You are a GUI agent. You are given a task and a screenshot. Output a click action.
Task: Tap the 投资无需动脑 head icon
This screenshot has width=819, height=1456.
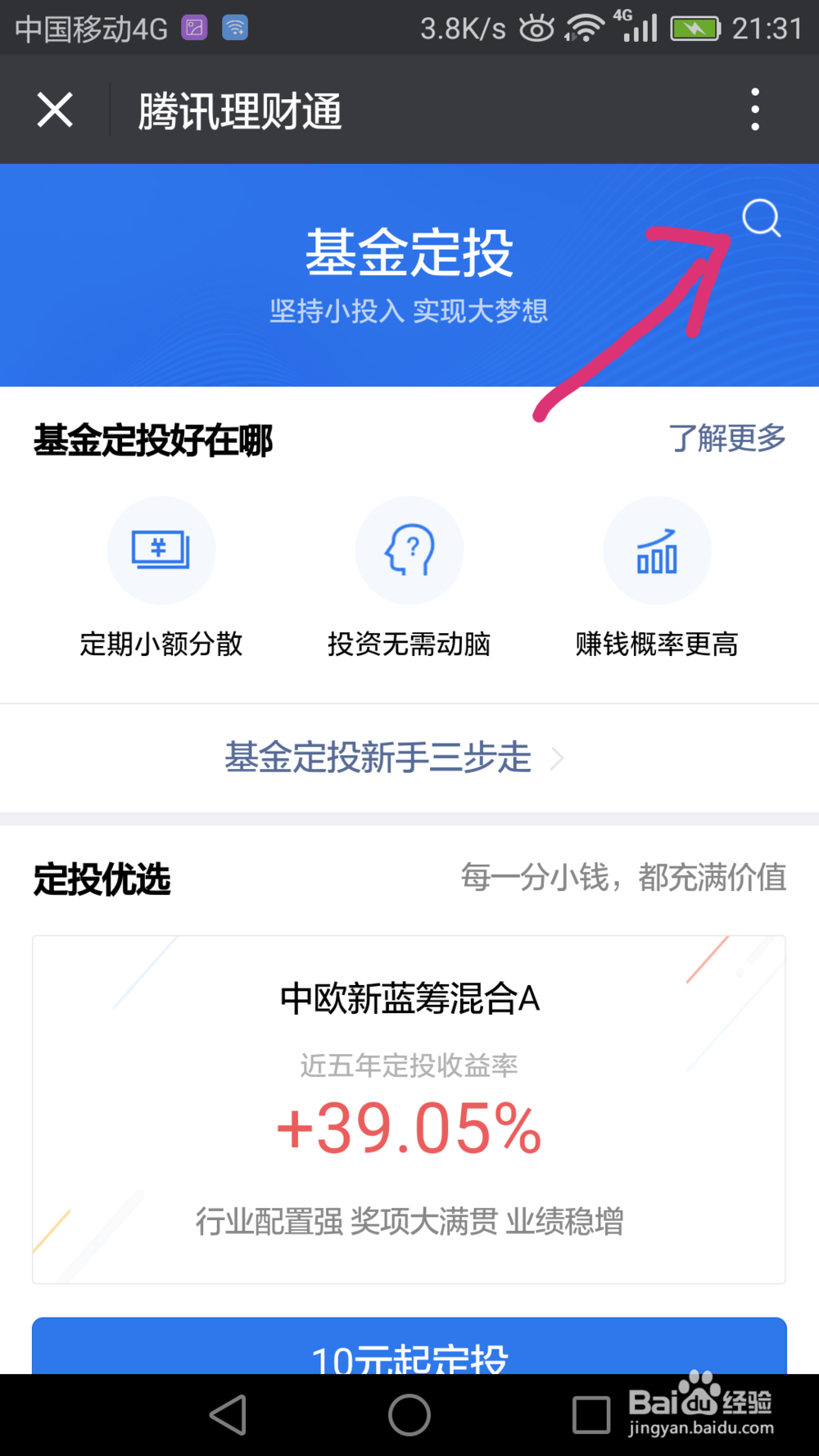pos(409,550)
